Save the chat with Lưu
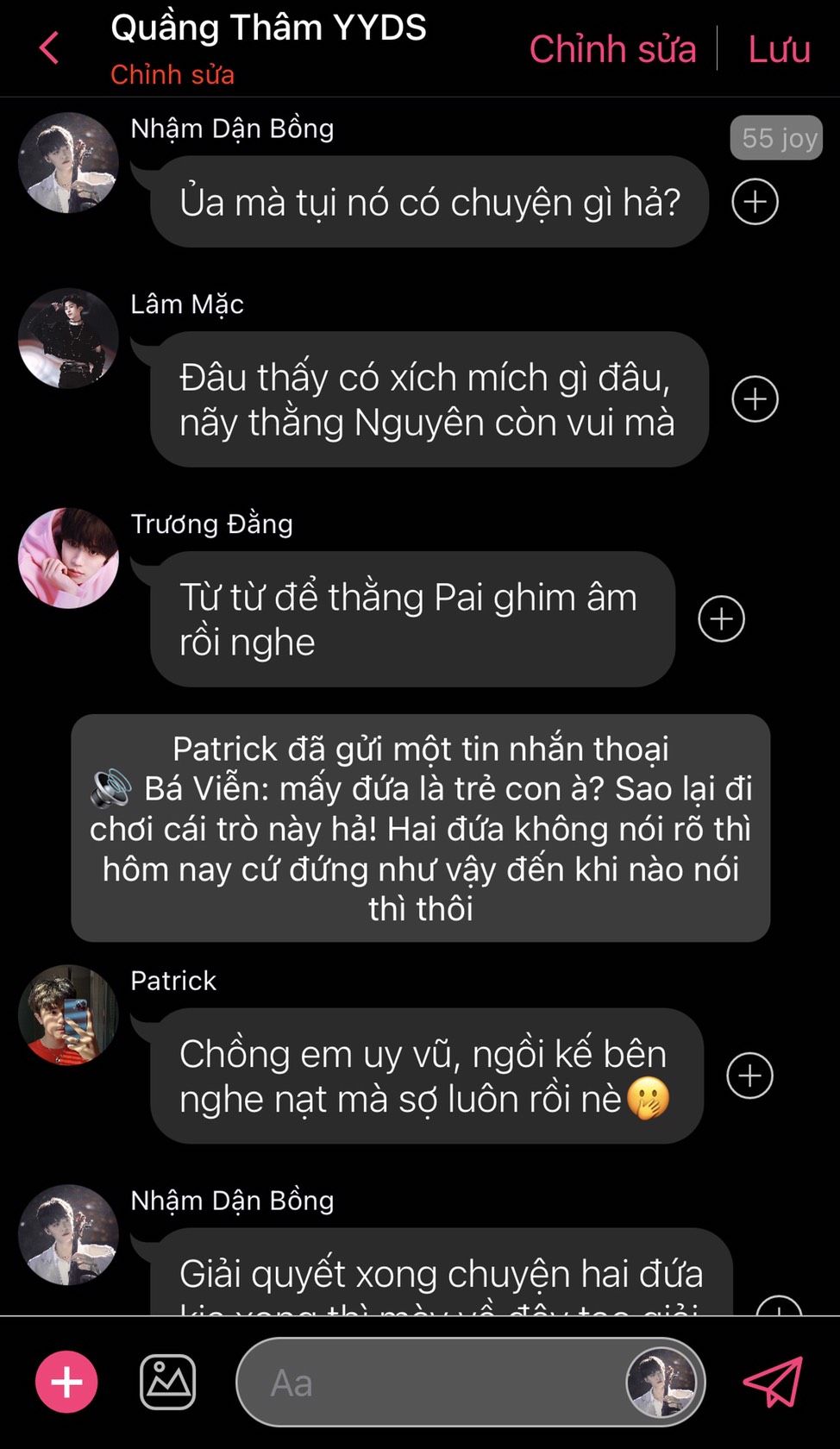This screenshot has width=840, height=1449. [x=779, y=49]
